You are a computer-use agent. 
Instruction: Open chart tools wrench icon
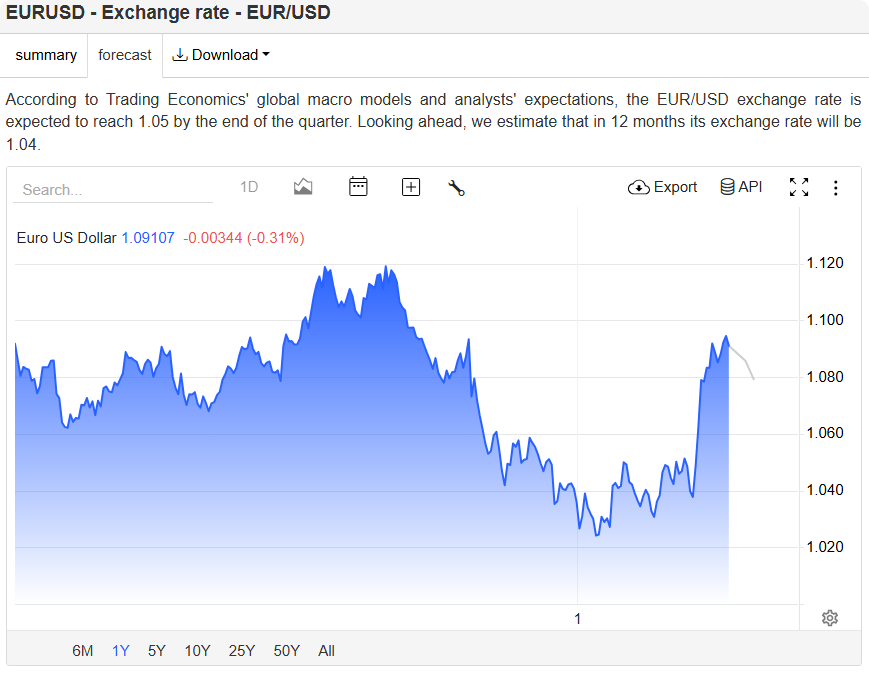(457, 187)
